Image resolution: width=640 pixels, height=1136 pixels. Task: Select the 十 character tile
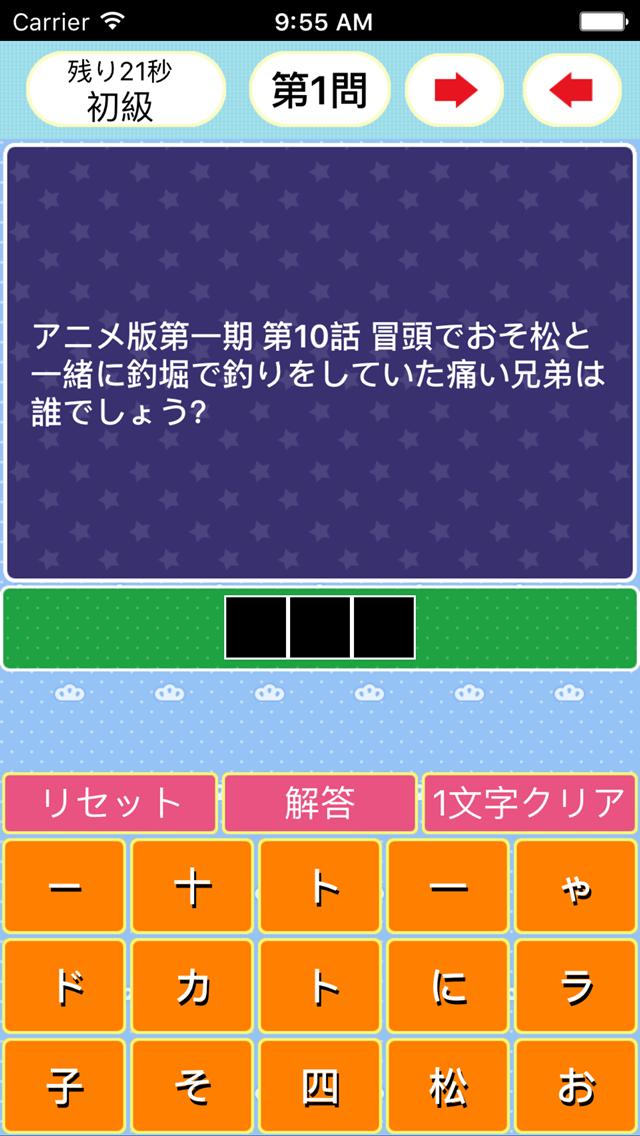[192, 886]
